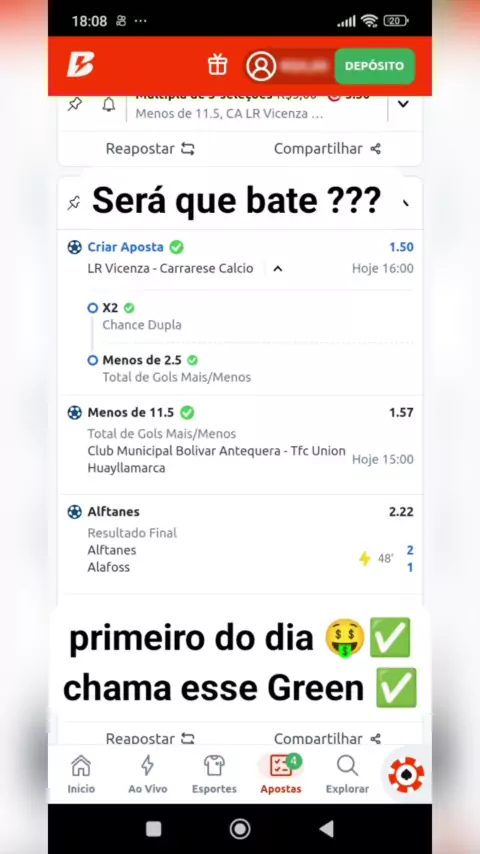Expand the collapsed Múltipla bet with its chevron
The height and width of the screenshot is (854, 480).
403,104
